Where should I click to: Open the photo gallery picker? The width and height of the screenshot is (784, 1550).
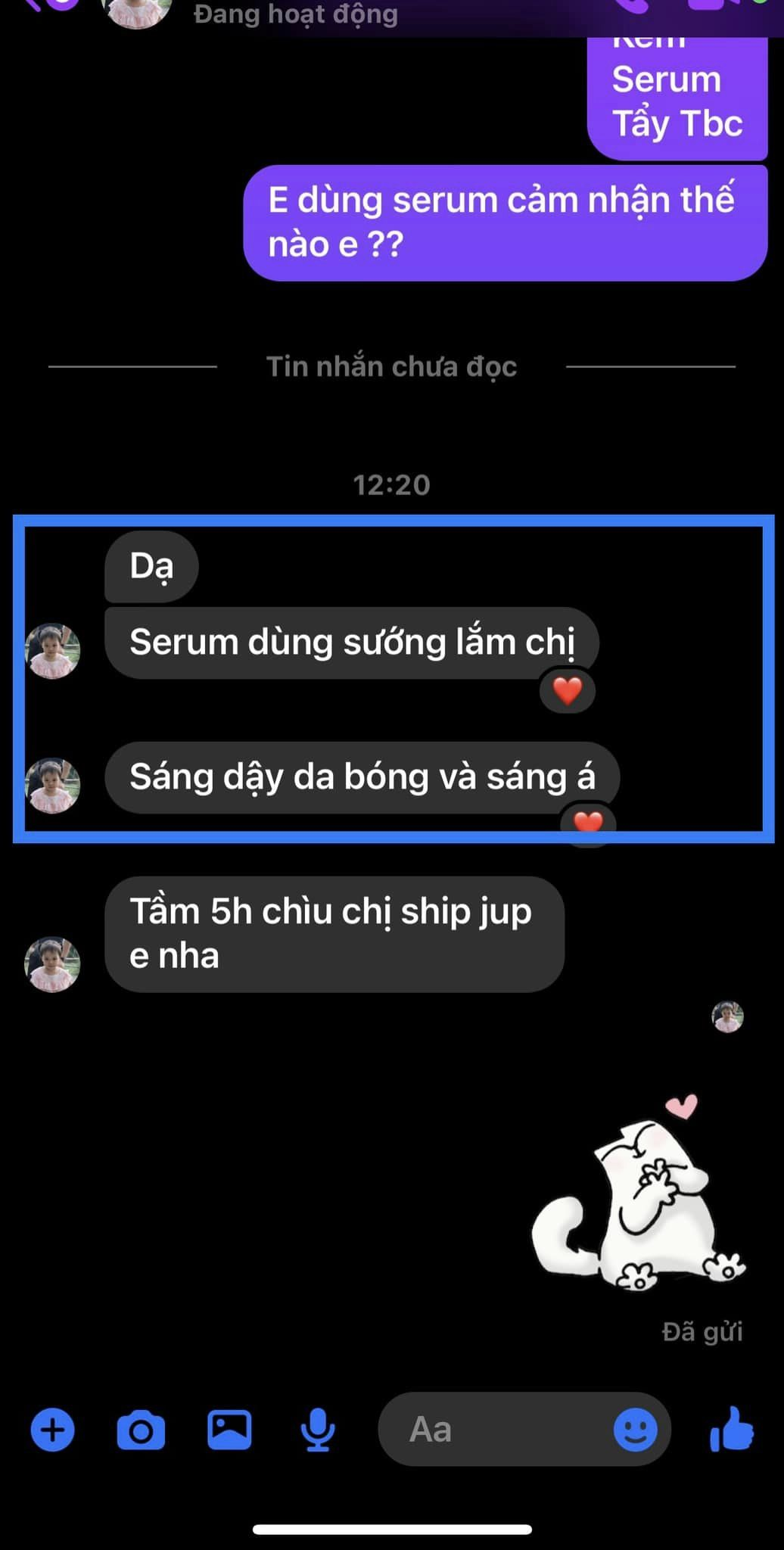(x=229, y=1430)
